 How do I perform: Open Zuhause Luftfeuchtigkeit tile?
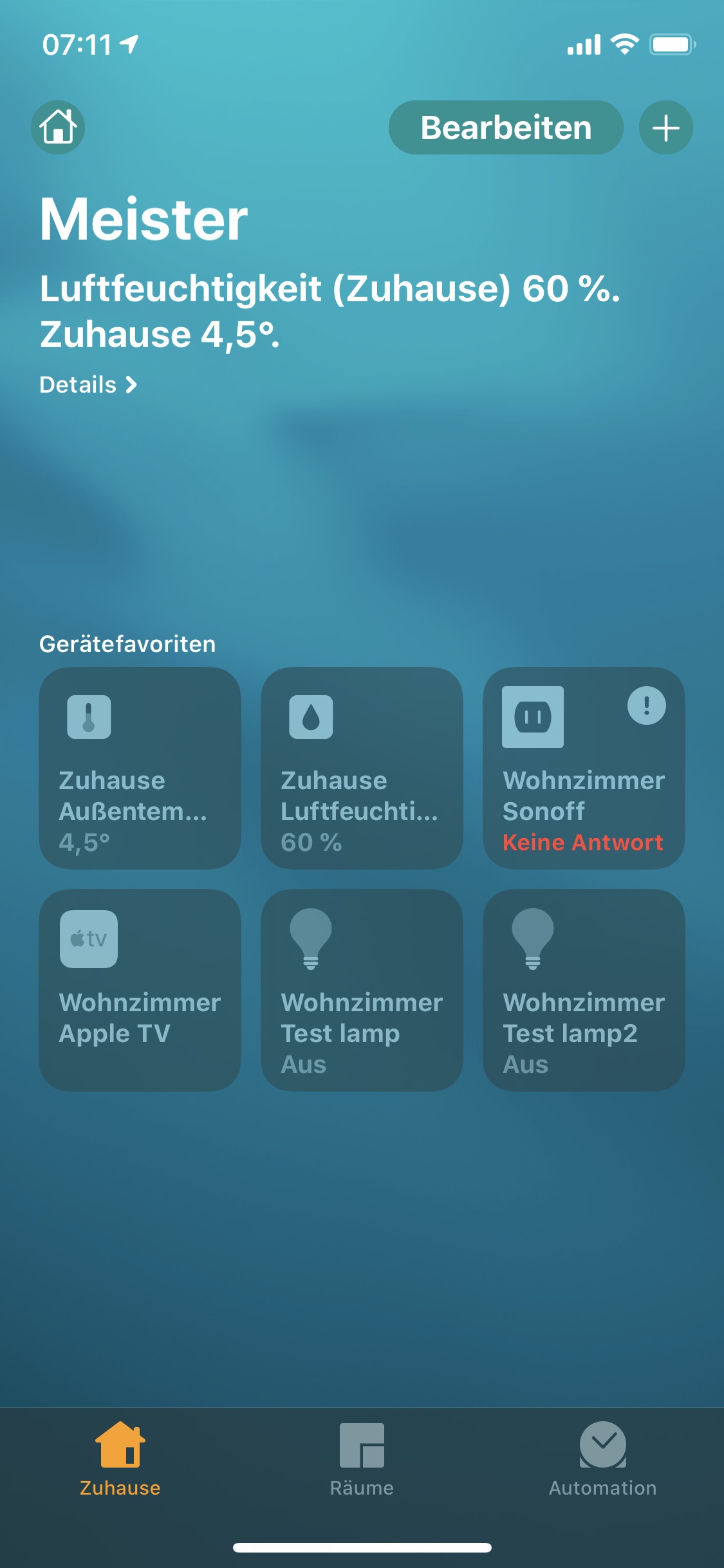click(x=362, y=768)
